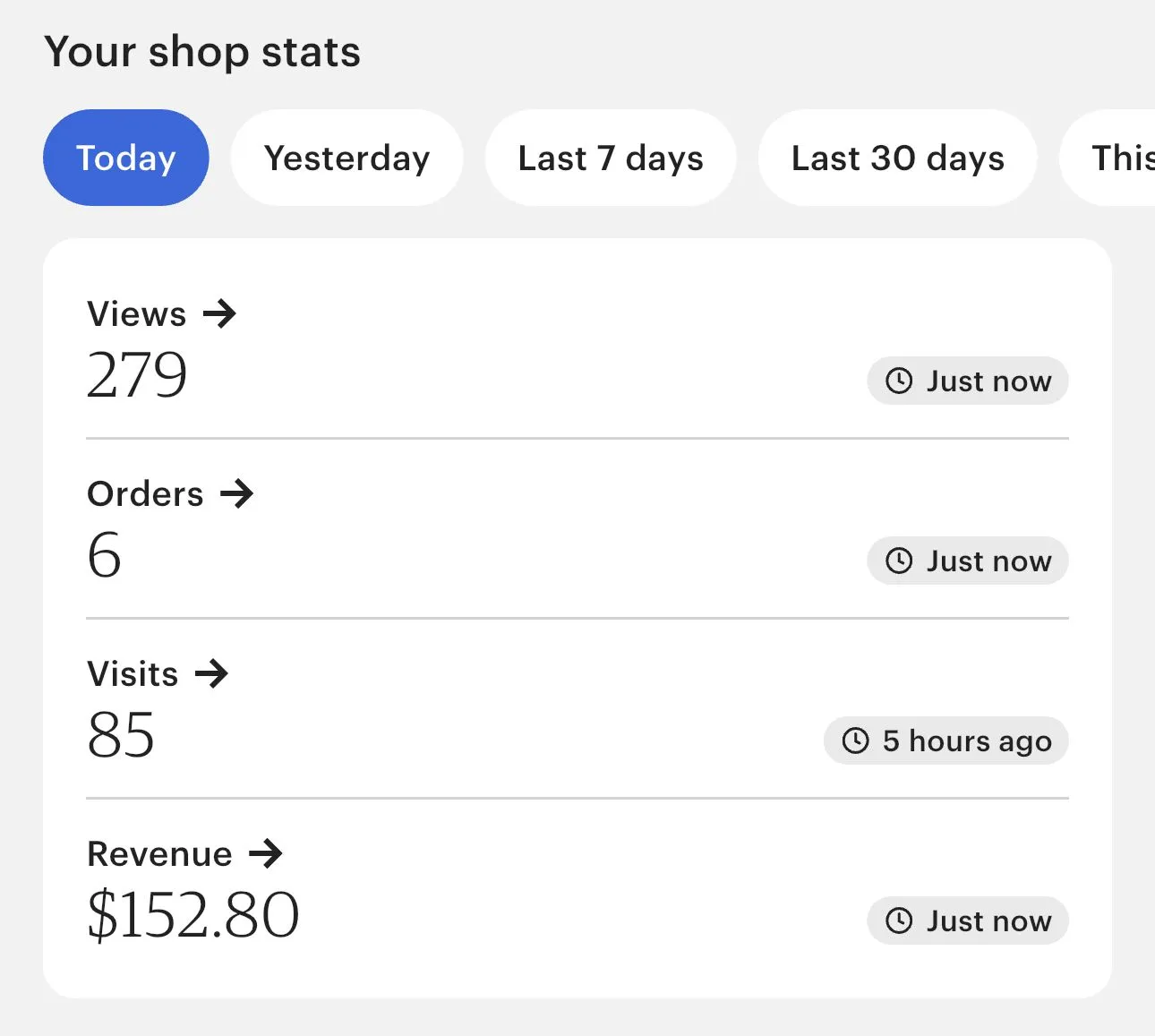The image size is (1155, 1036).
Task: Switch to Yesterday's stats
Action: point(346,158)
